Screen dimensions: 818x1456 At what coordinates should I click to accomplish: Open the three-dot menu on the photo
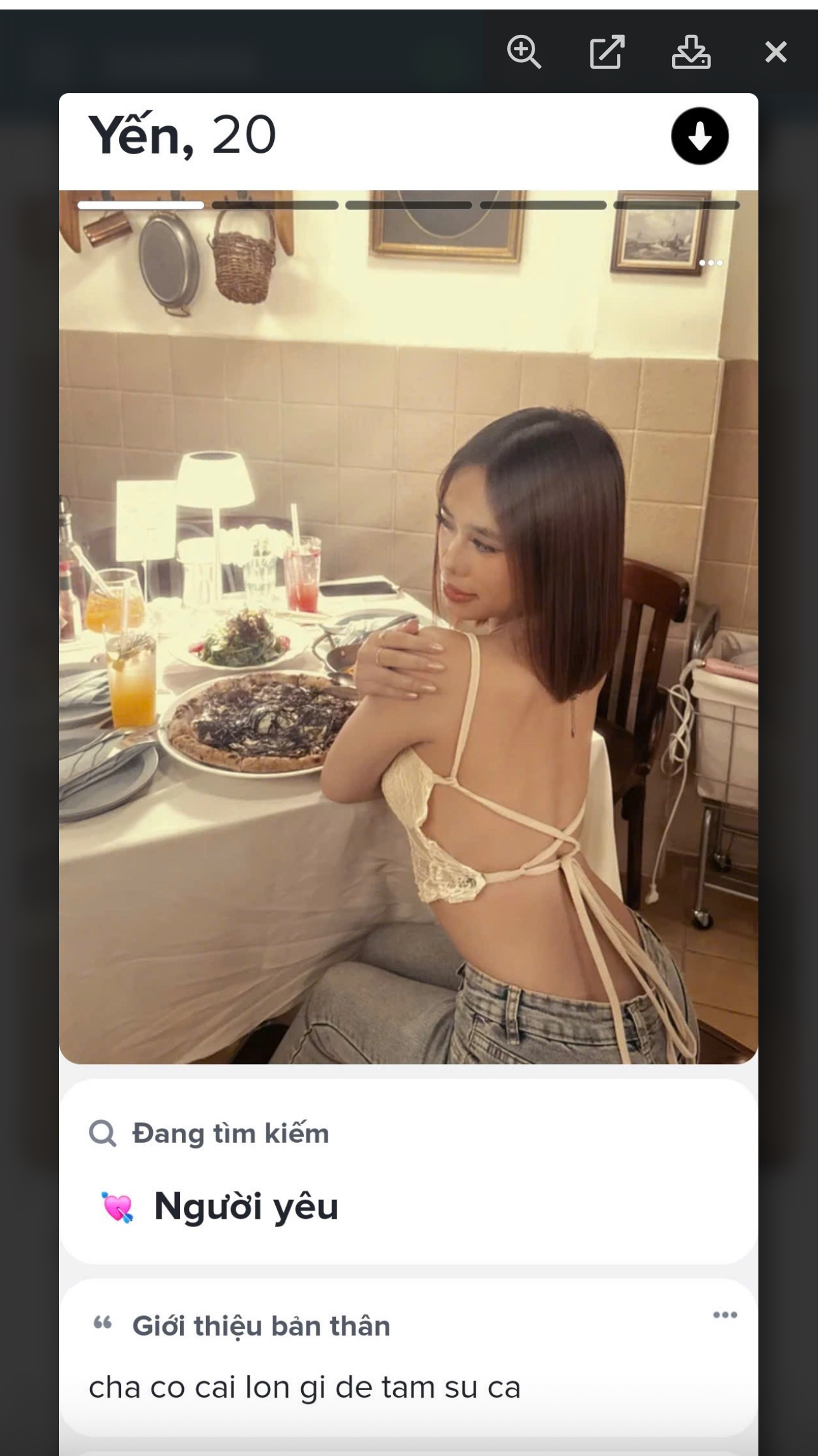point(711,263)
